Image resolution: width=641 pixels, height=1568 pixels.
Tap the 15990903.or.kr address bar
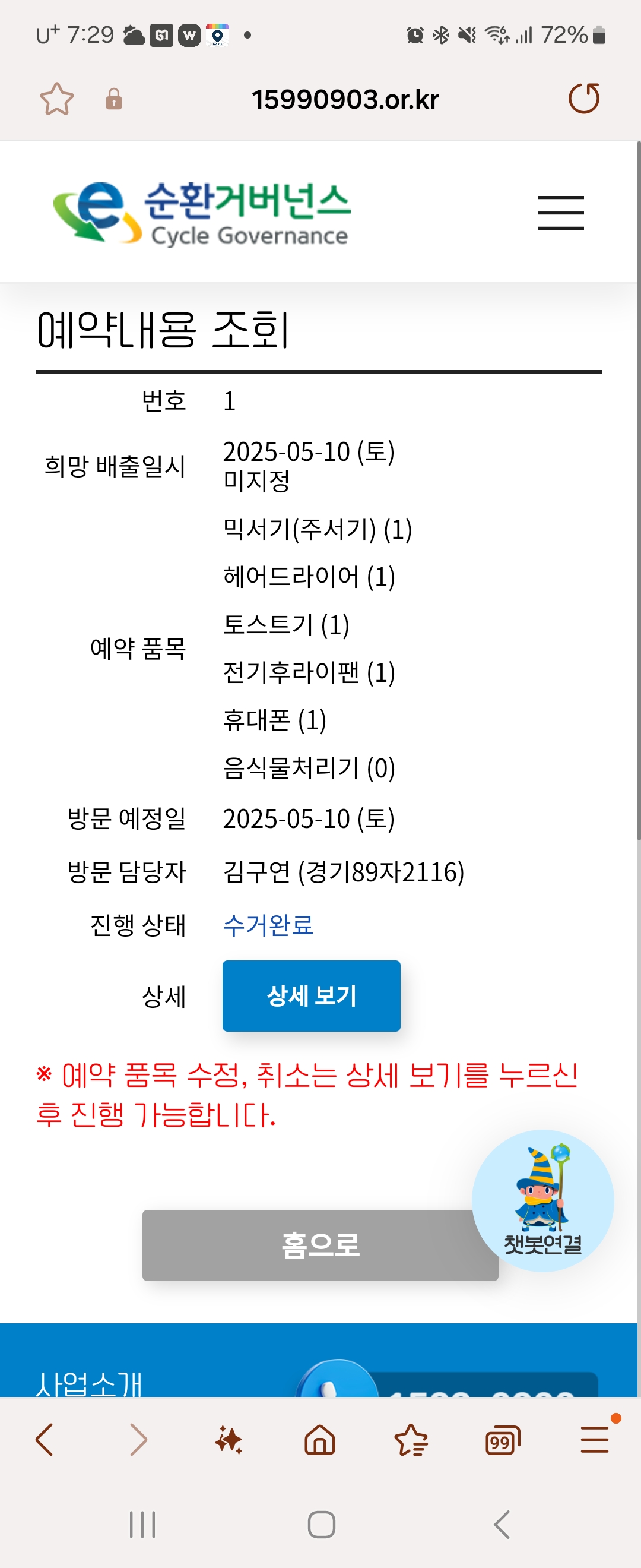point(345,99)
